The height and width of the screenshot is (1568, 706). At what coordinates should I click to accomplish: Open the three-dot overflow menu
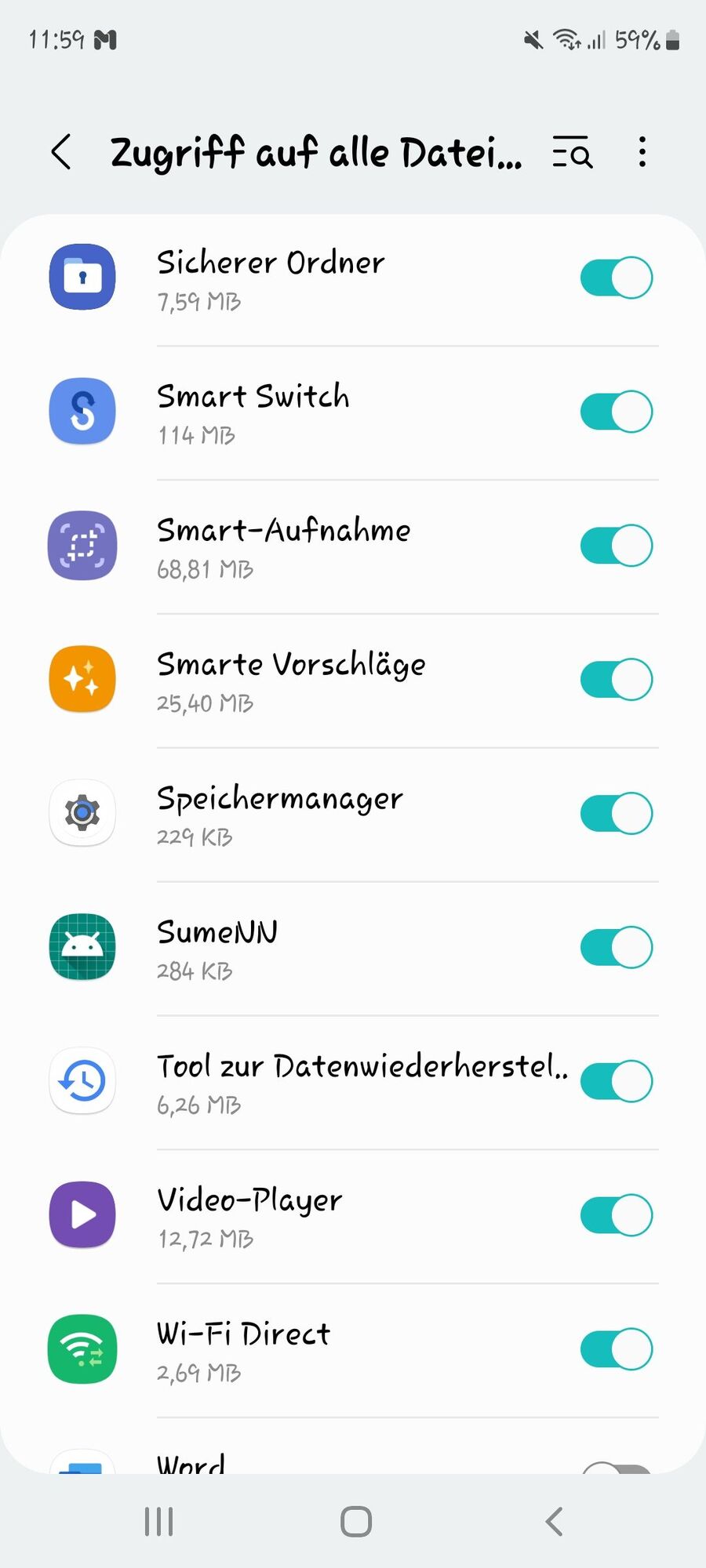pyautogui.click(x=642, y=152)
